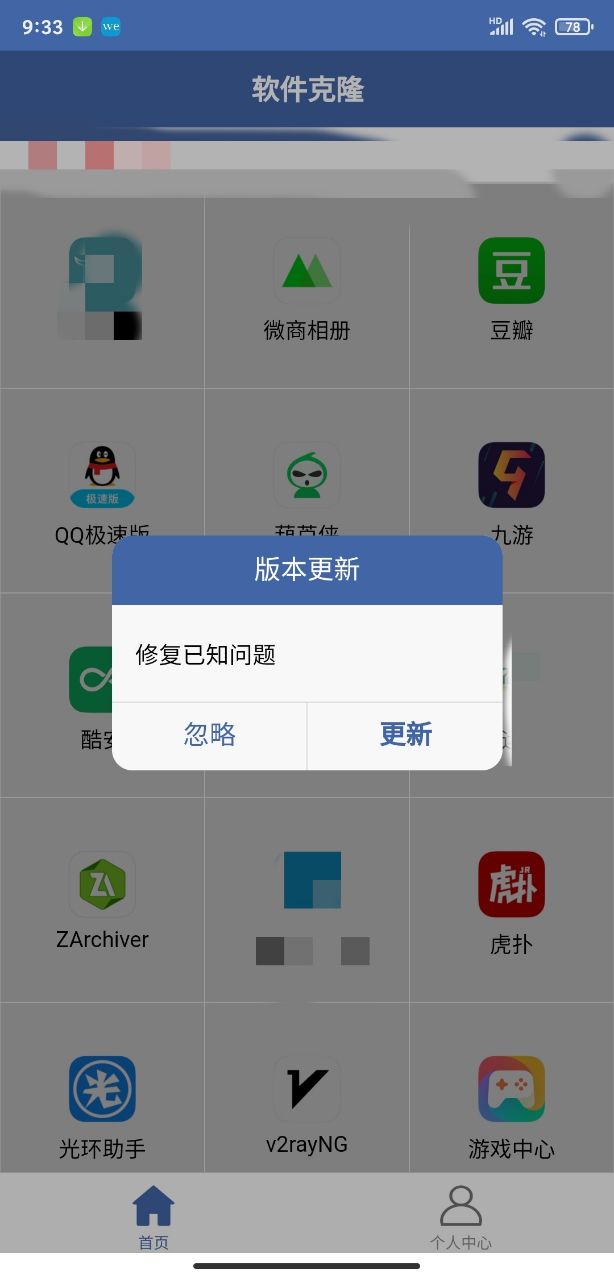The image size is (614, 1278).
Task: Choose the 游戏中心 app
Action: coord(511,1105)
